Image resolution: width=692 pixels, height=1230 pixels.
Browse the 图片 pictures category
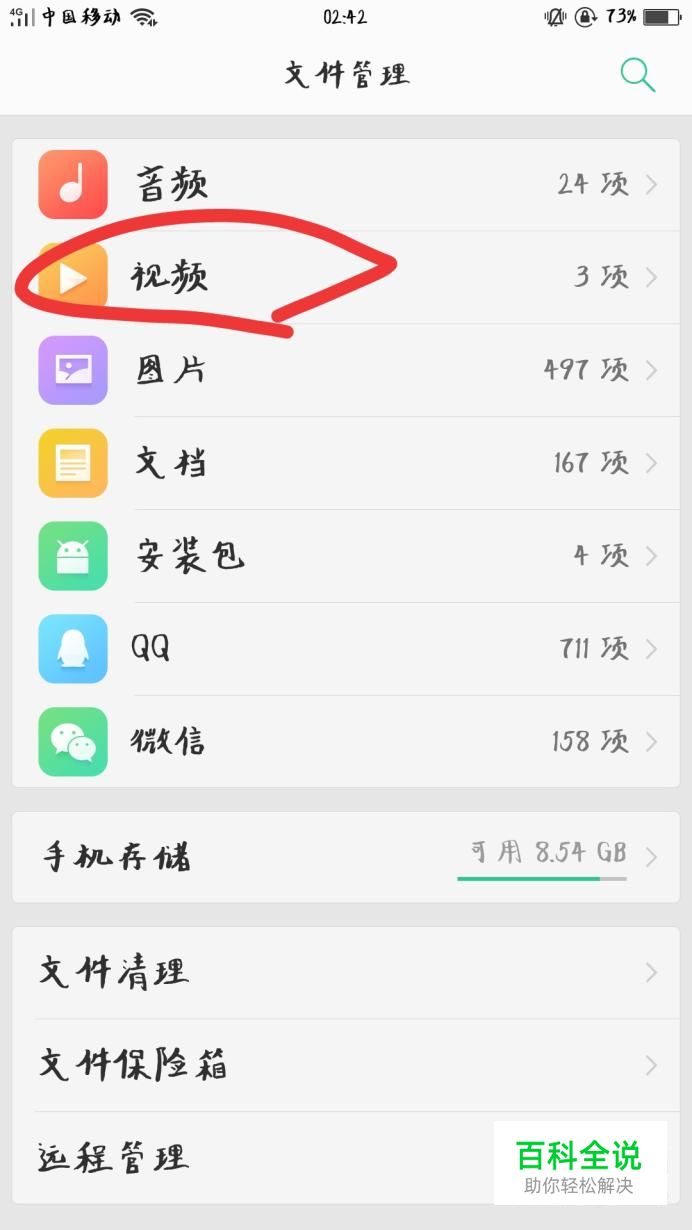pos(345,370)
